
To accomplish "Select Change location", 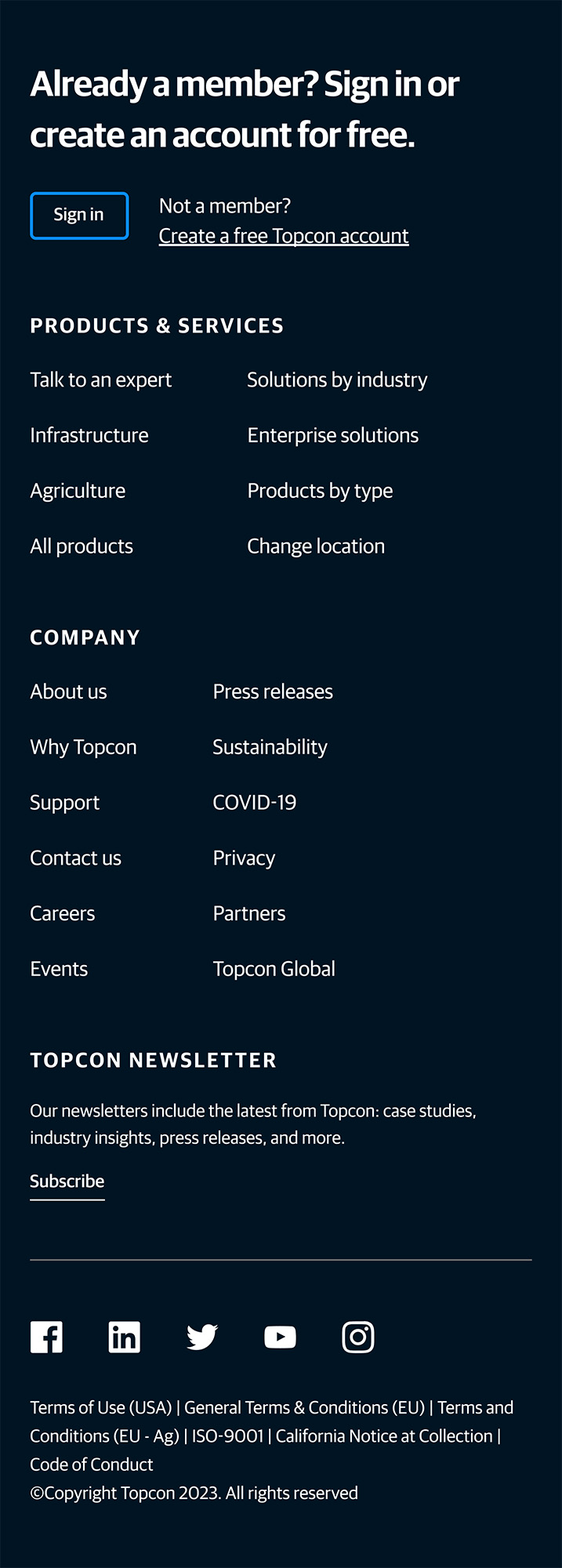I will (316, 546).
